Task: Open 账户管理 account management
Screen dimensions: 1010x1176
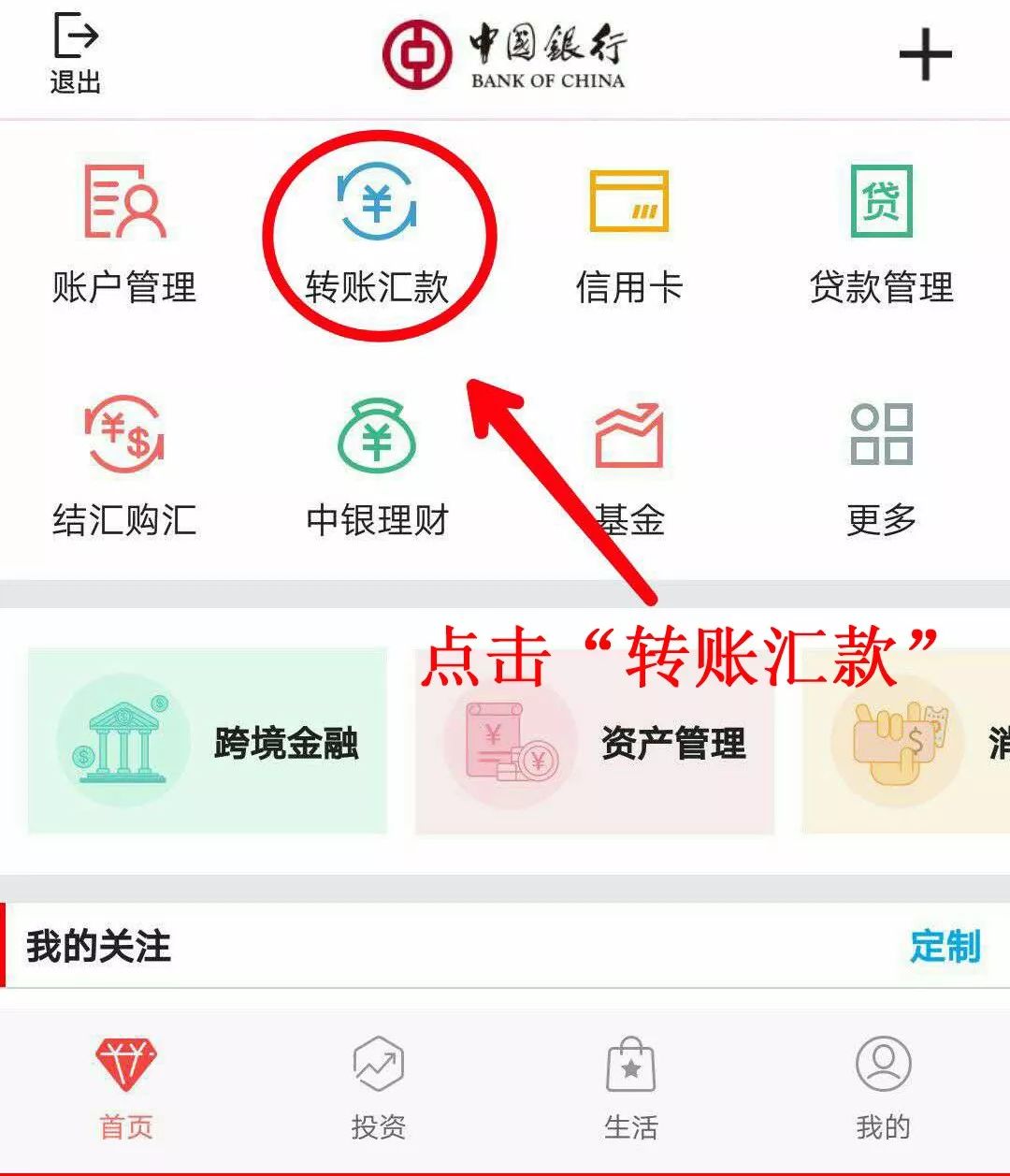Action: (124, 234)
